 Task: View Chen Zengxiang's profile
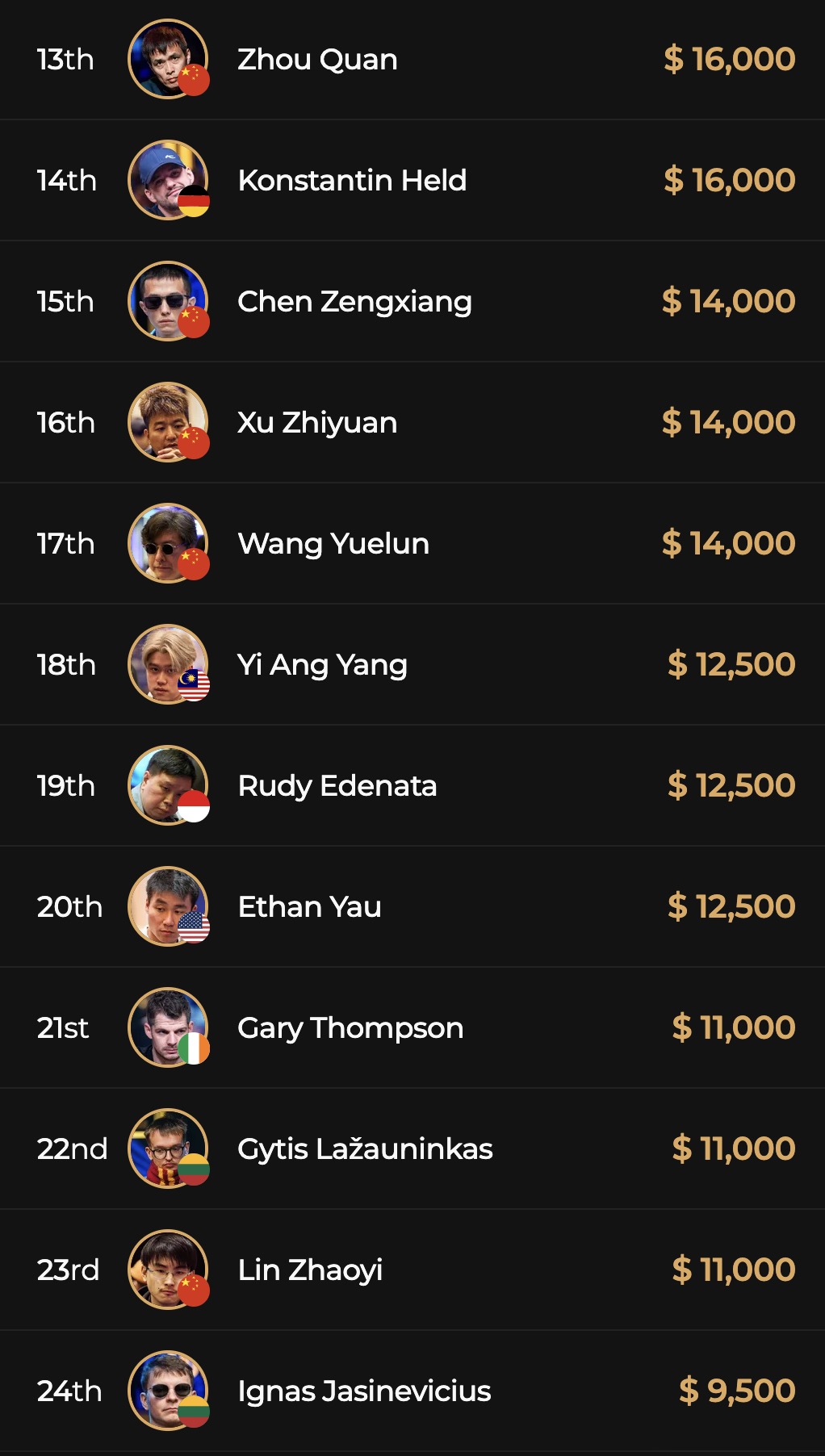point(354,302)
